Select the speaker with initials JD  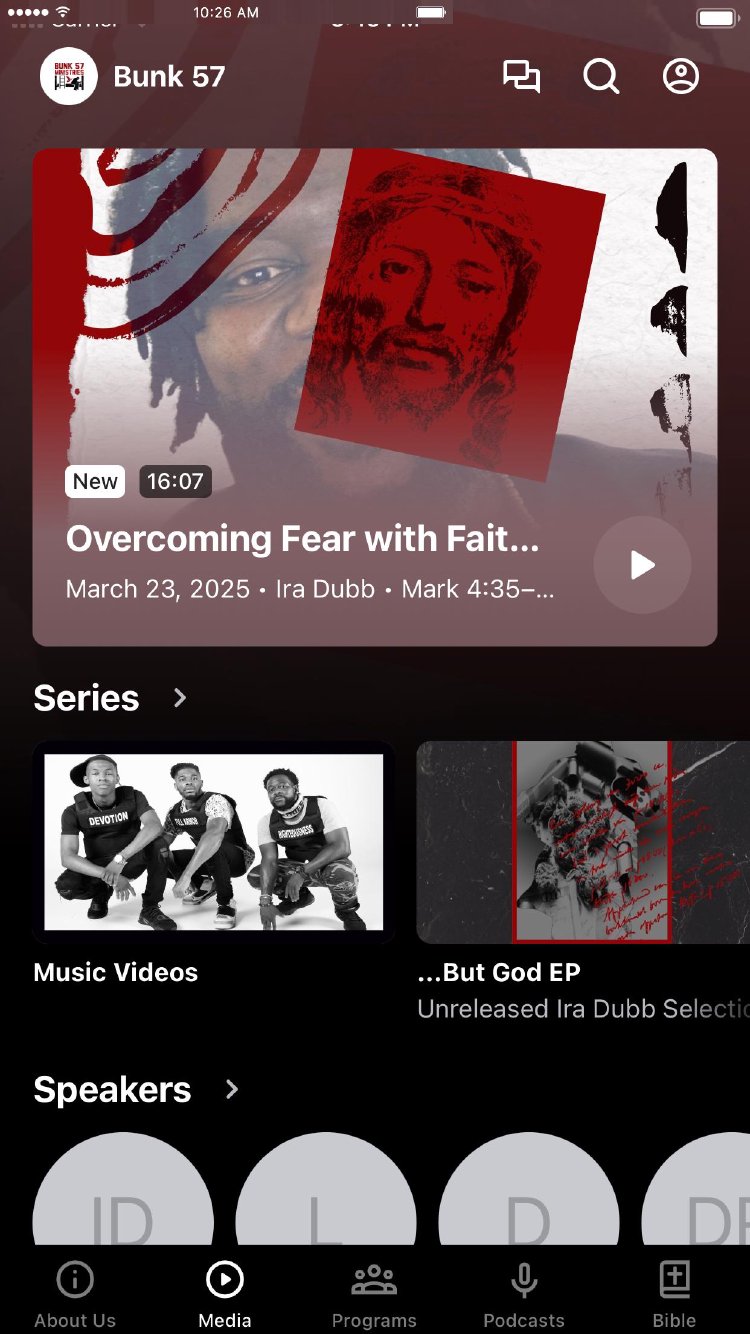123,1200
